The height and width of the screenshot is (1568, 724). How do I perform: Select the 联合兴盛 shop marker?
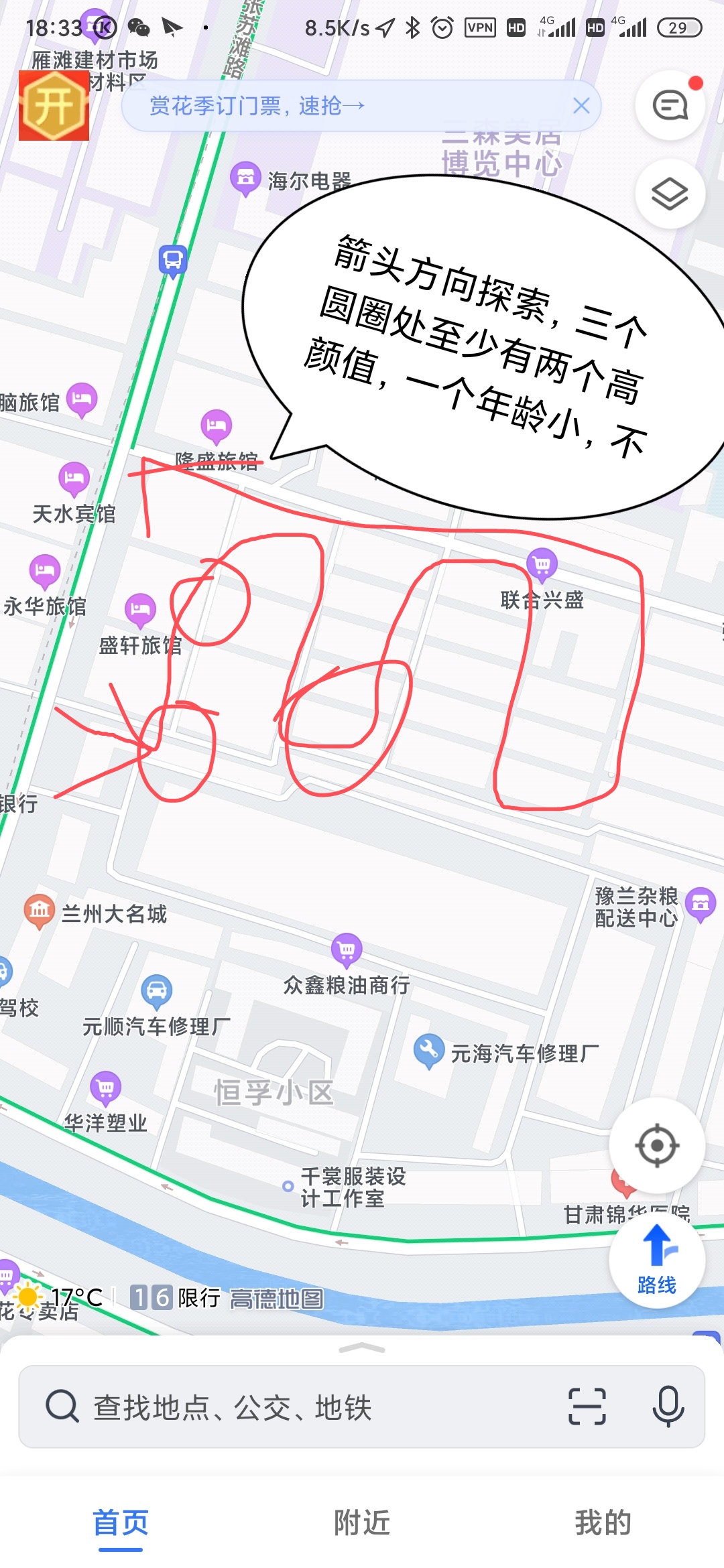coord(542,564)
